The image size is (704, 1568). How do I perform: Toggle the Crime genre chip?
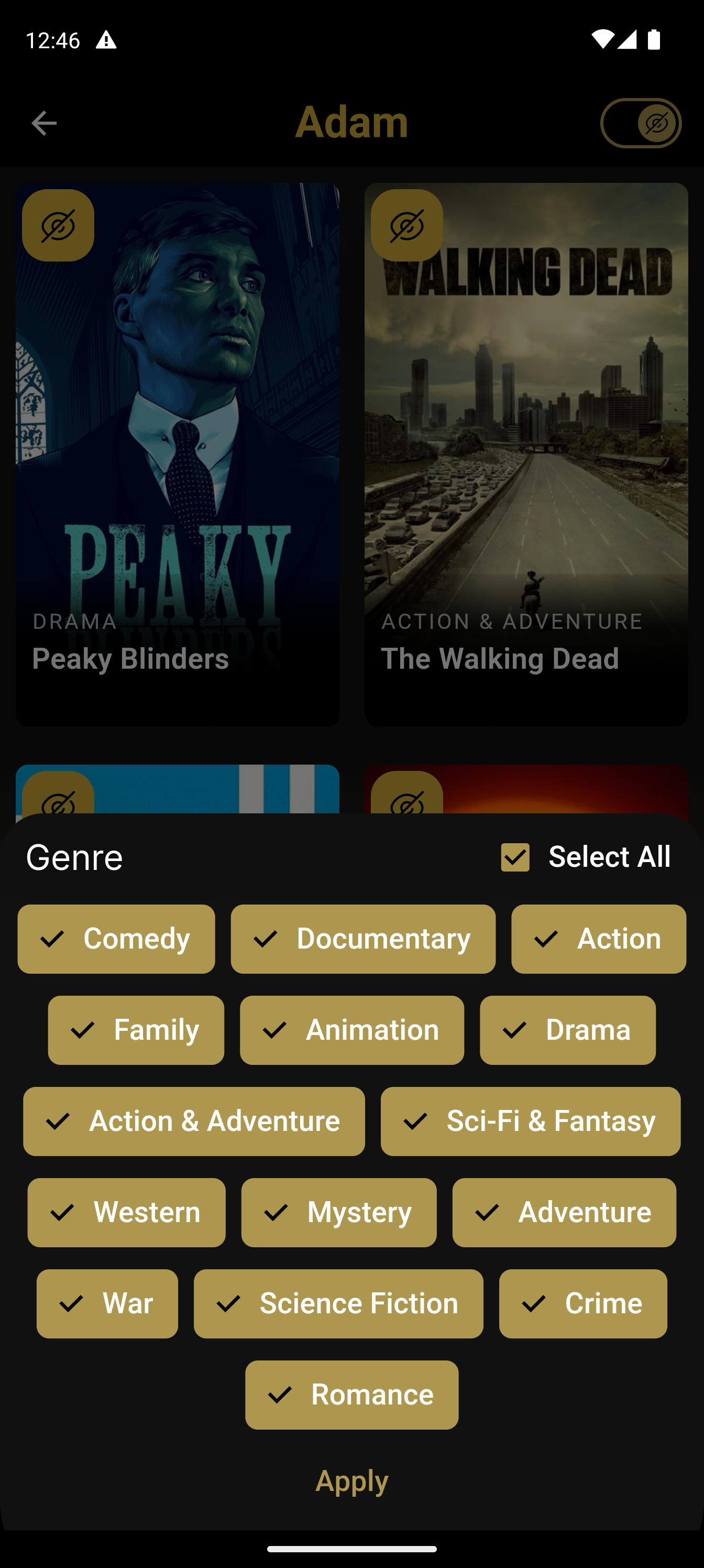tap(582, 1304)
